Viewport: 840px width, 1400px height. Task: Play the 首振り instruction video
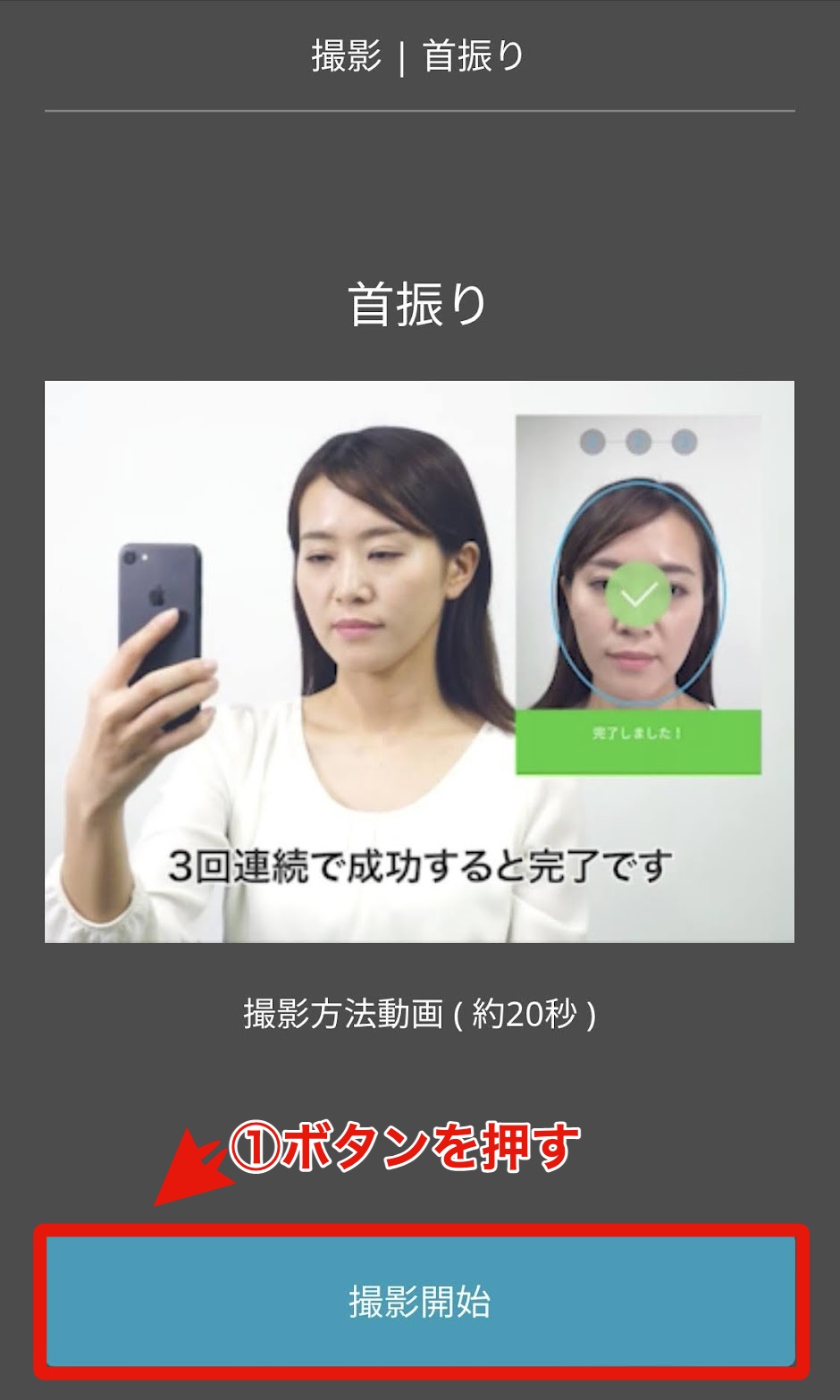coord(419,662)
